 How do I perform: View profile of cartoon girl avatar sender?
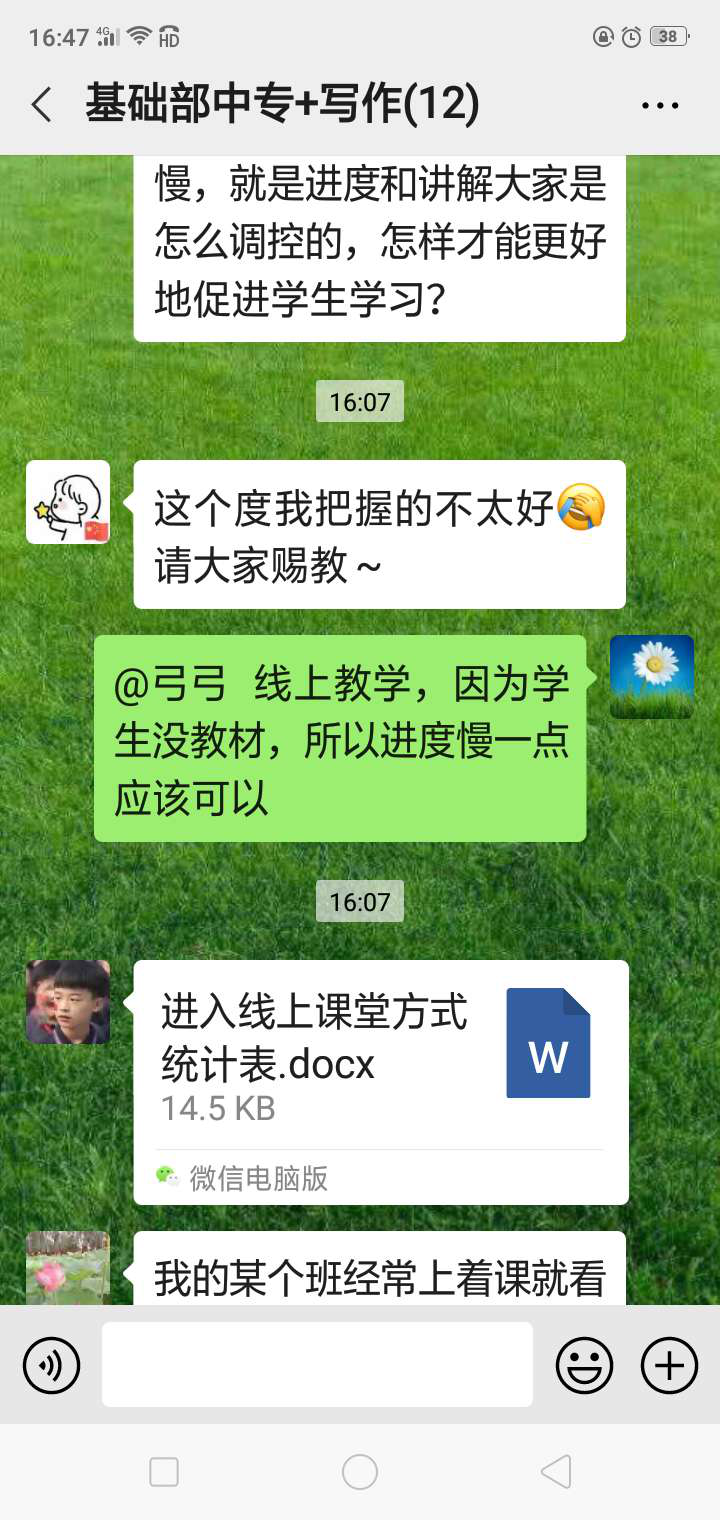(x=68, y=502)
